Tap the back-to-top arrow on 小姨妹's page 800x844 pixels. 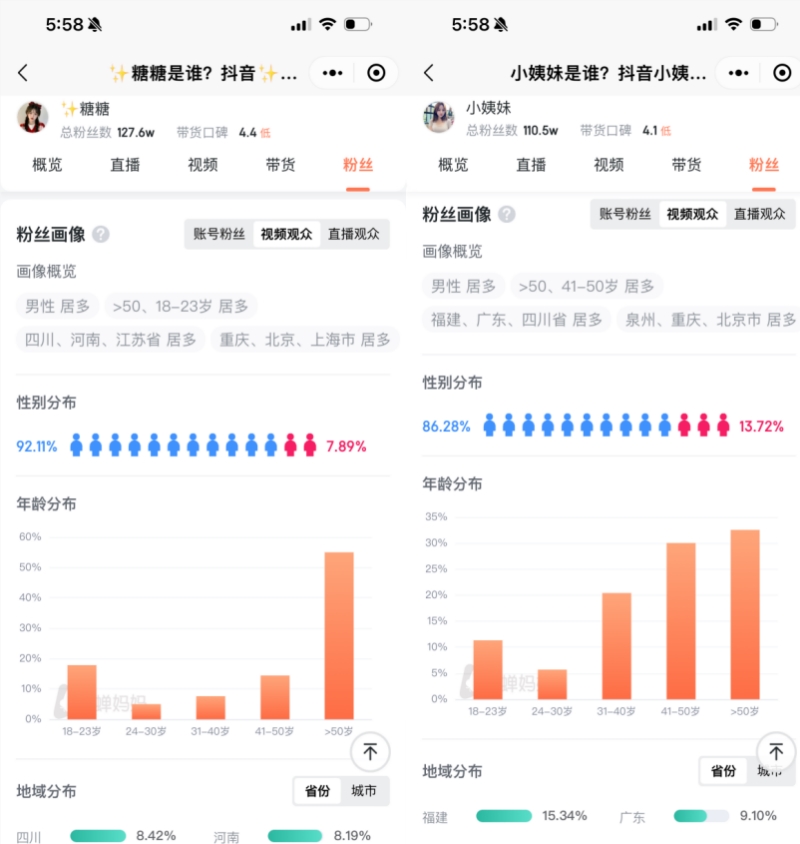click(x=776, y=751)
